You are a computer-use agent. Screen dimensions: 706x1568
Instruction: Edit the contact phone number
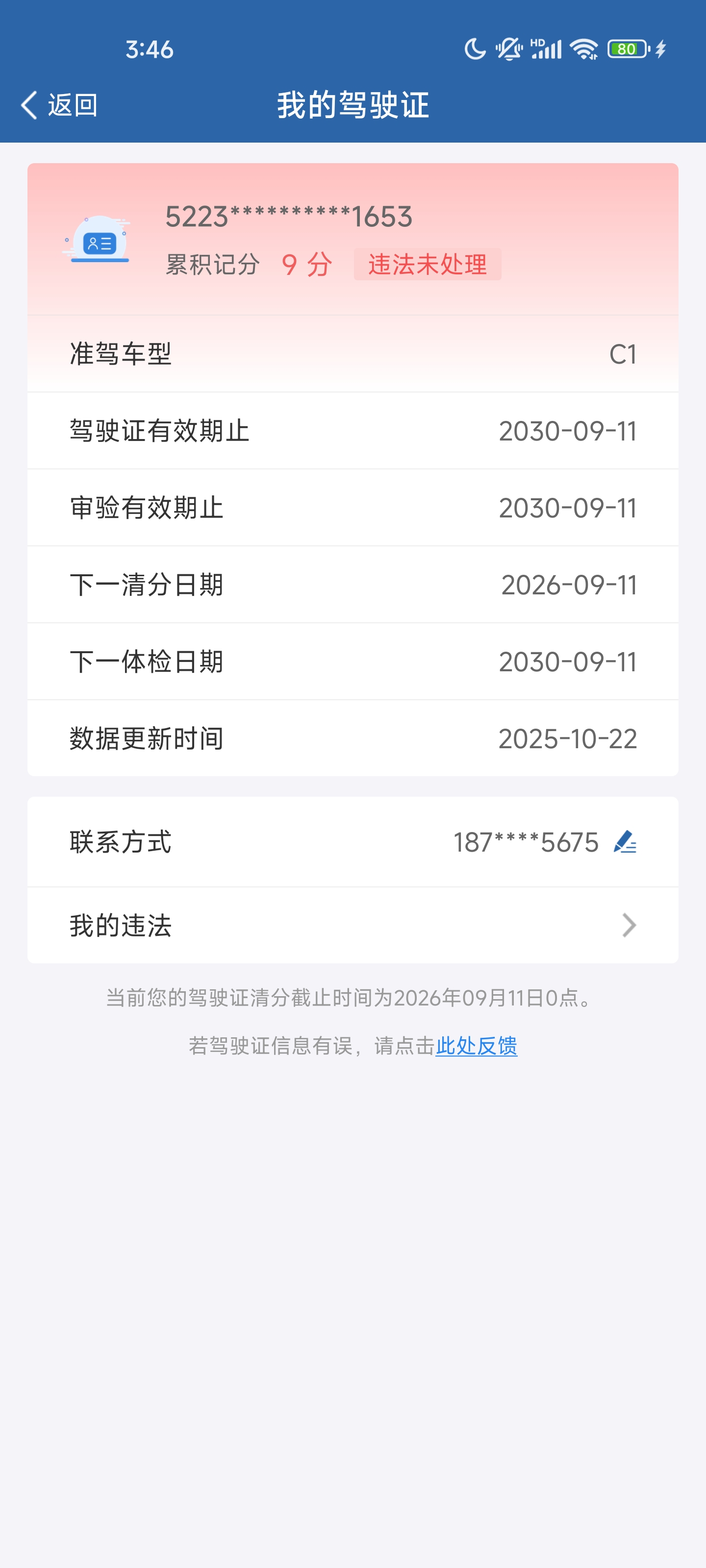click(x=625, y=842)
